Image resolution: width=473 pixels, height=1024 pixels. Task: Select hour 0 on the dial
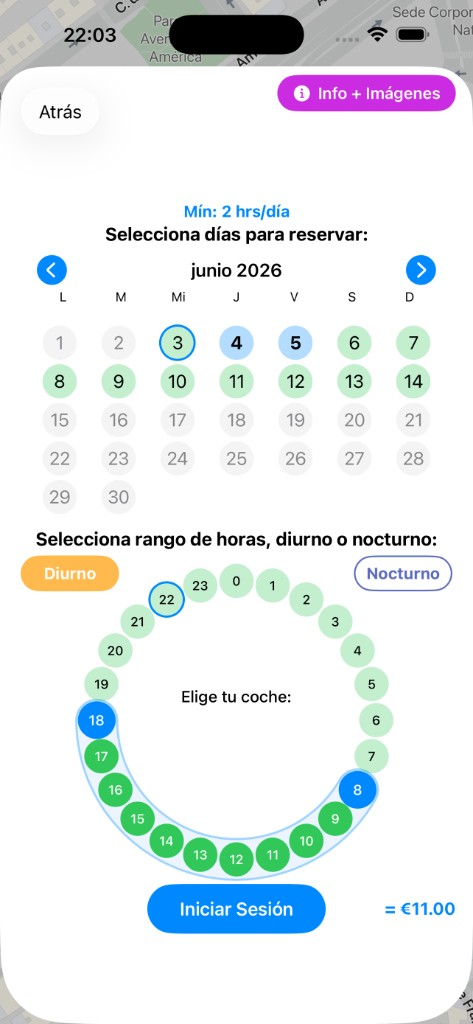[236, 581]
